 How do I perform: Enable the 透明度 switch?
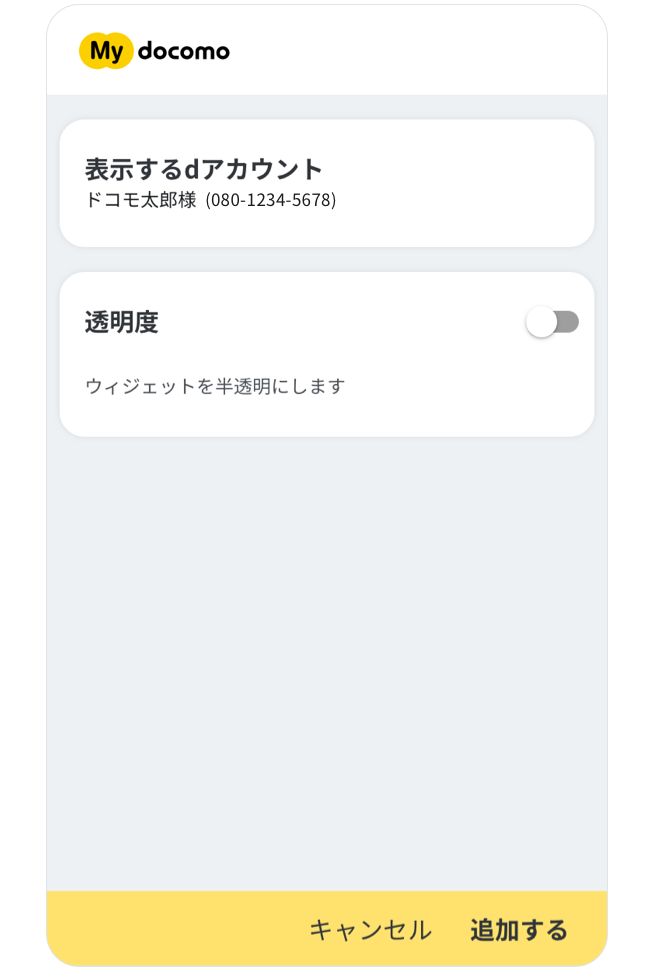(x=552, y=322)
